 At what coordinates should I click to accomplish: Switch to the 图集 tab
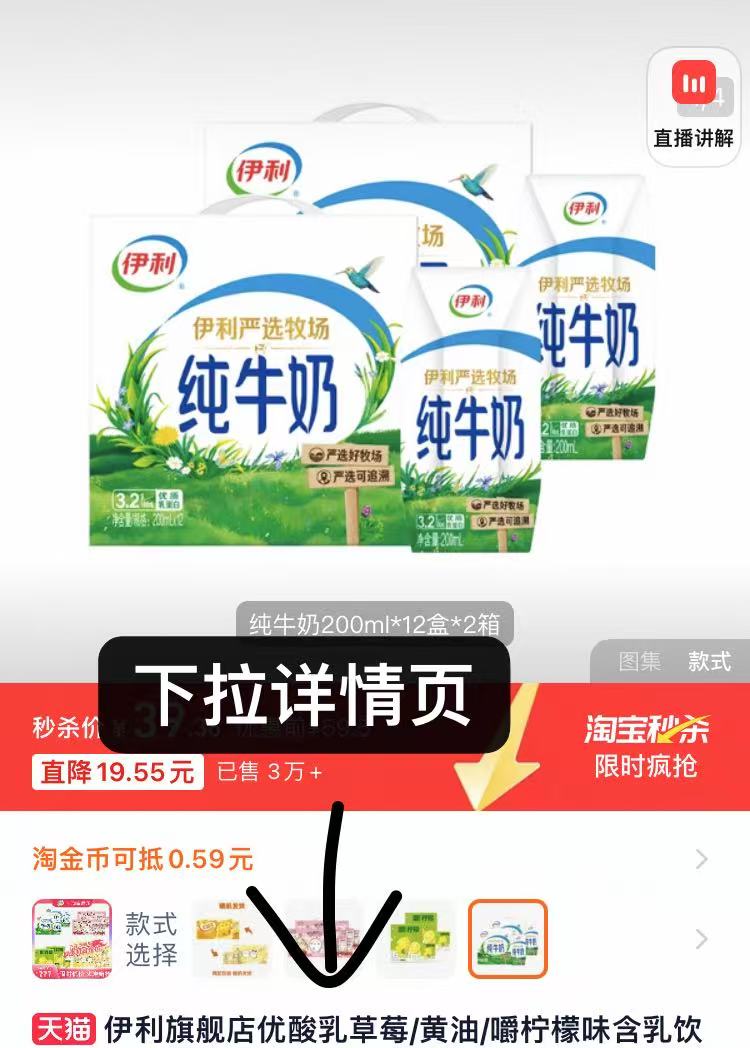[x=640, y=661]
